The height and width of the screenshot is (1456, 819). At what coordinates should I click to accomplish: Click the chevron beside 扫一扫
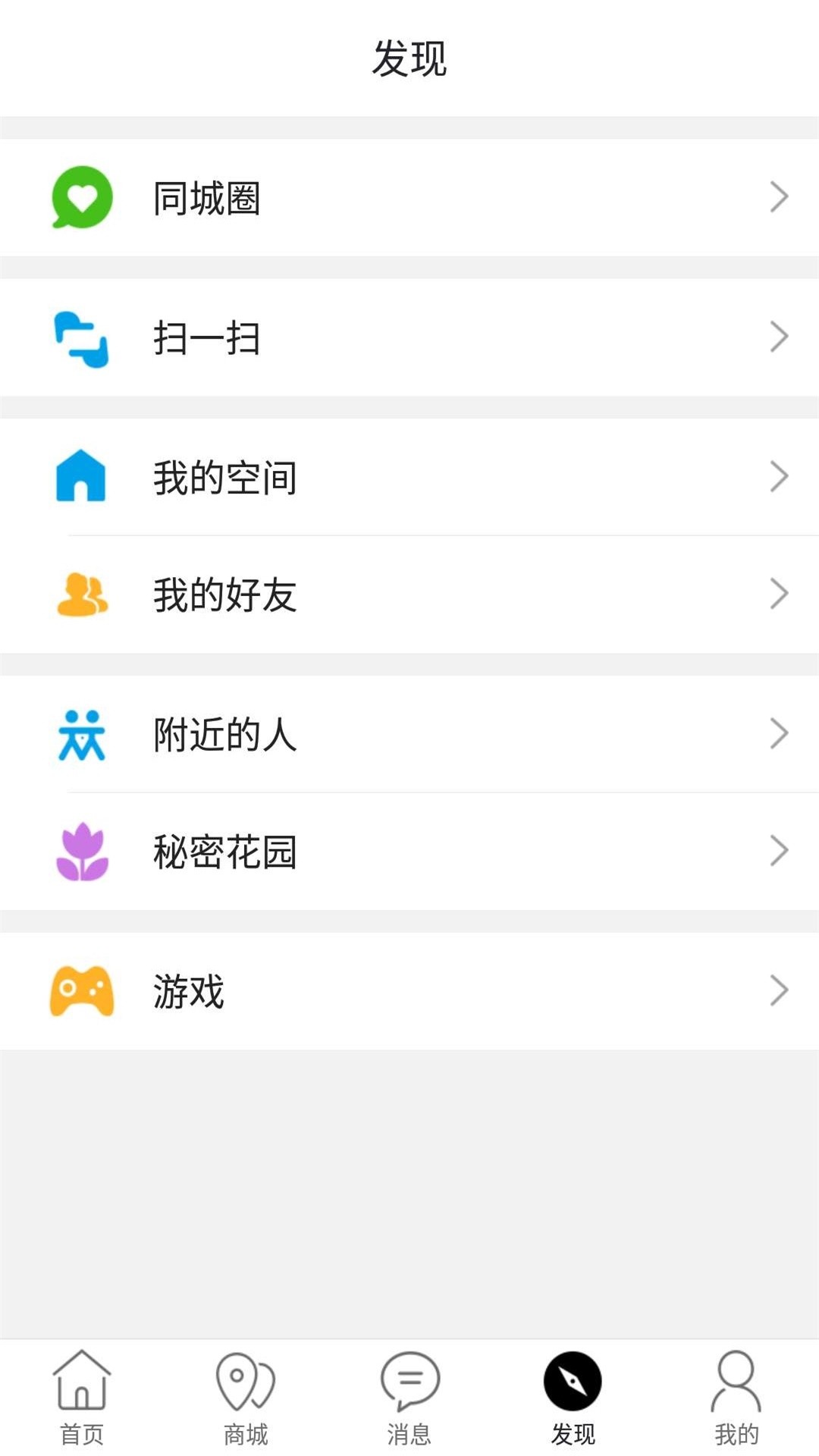point(778,337)
